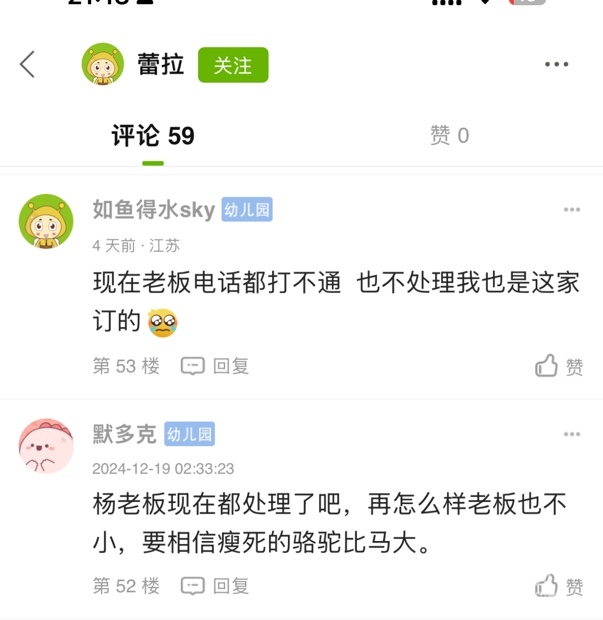This screenshot has width=603, height=620.
Task: Reply to 如鱼得水sky's comment
Action: tap(215, 366)
